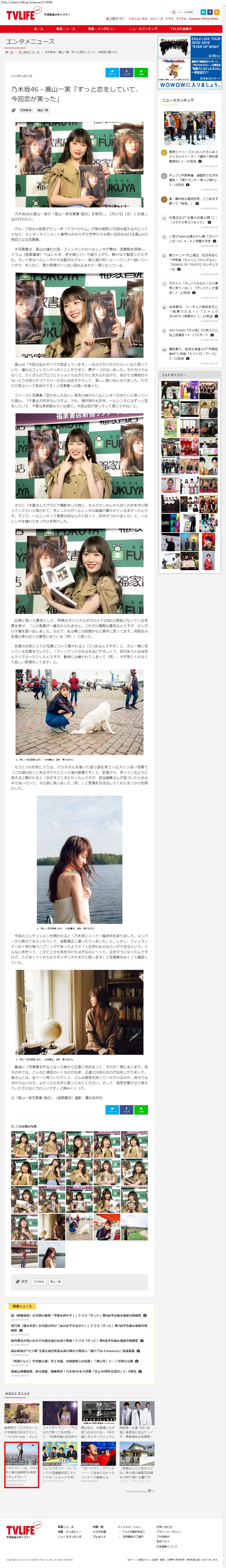Go to the ホーム navigation tab
Viewport: 226px width, 1568px height.
point(38,29)
